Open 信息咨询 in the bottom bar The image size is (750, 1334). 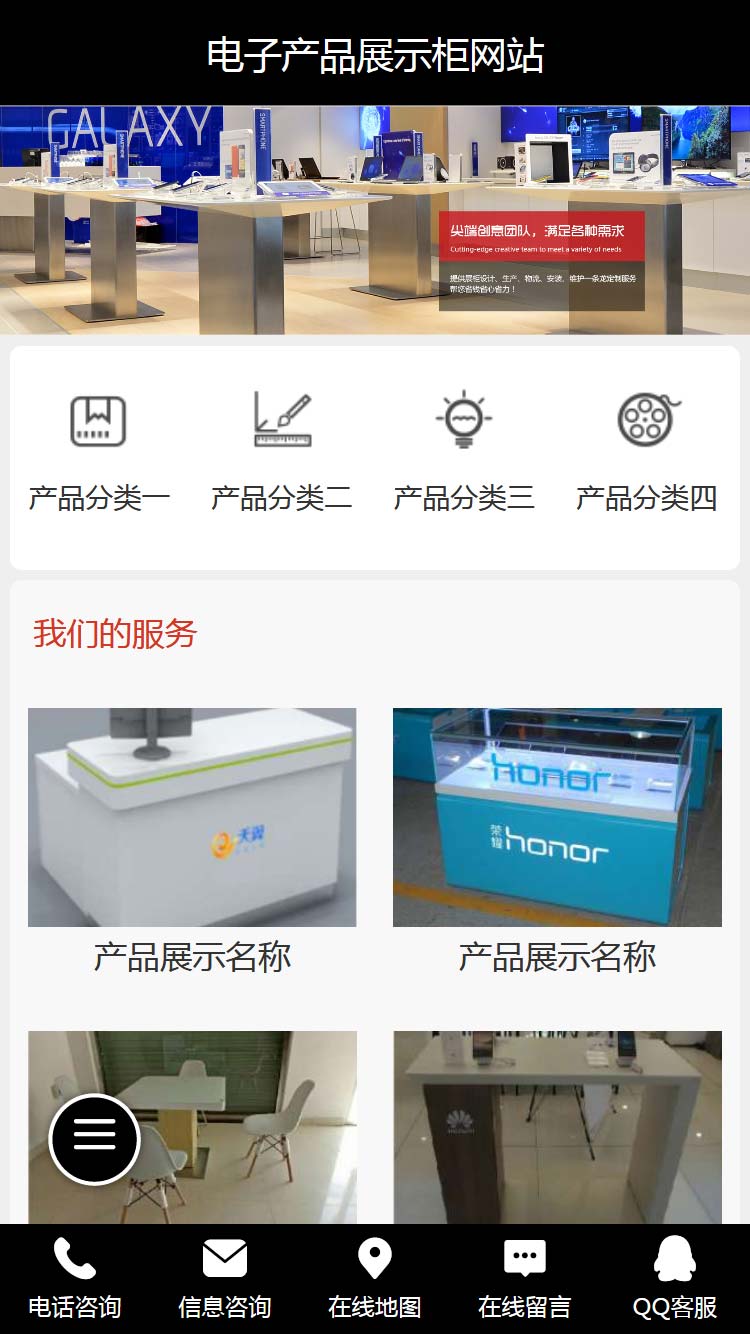pos(225,1279)
